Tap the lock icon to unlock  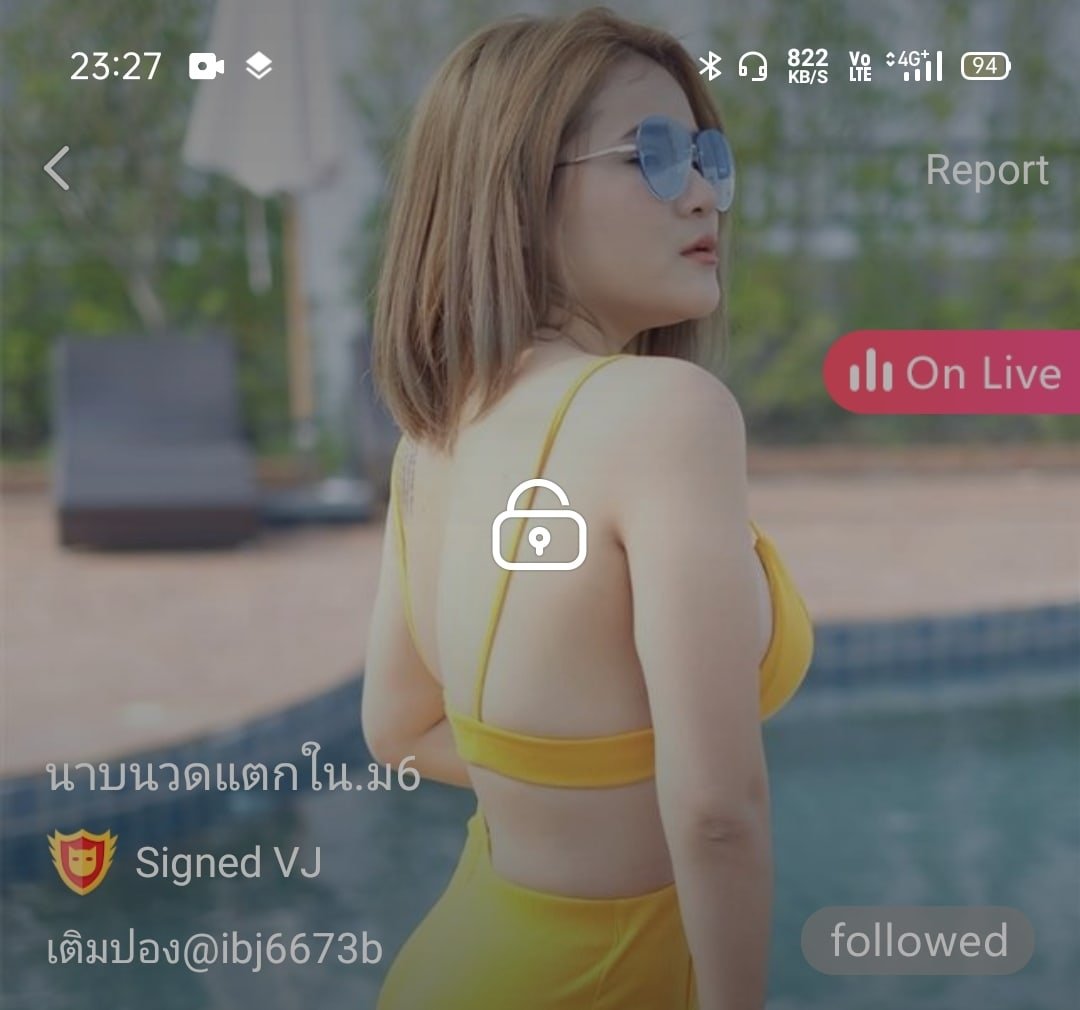coord(539,525)
